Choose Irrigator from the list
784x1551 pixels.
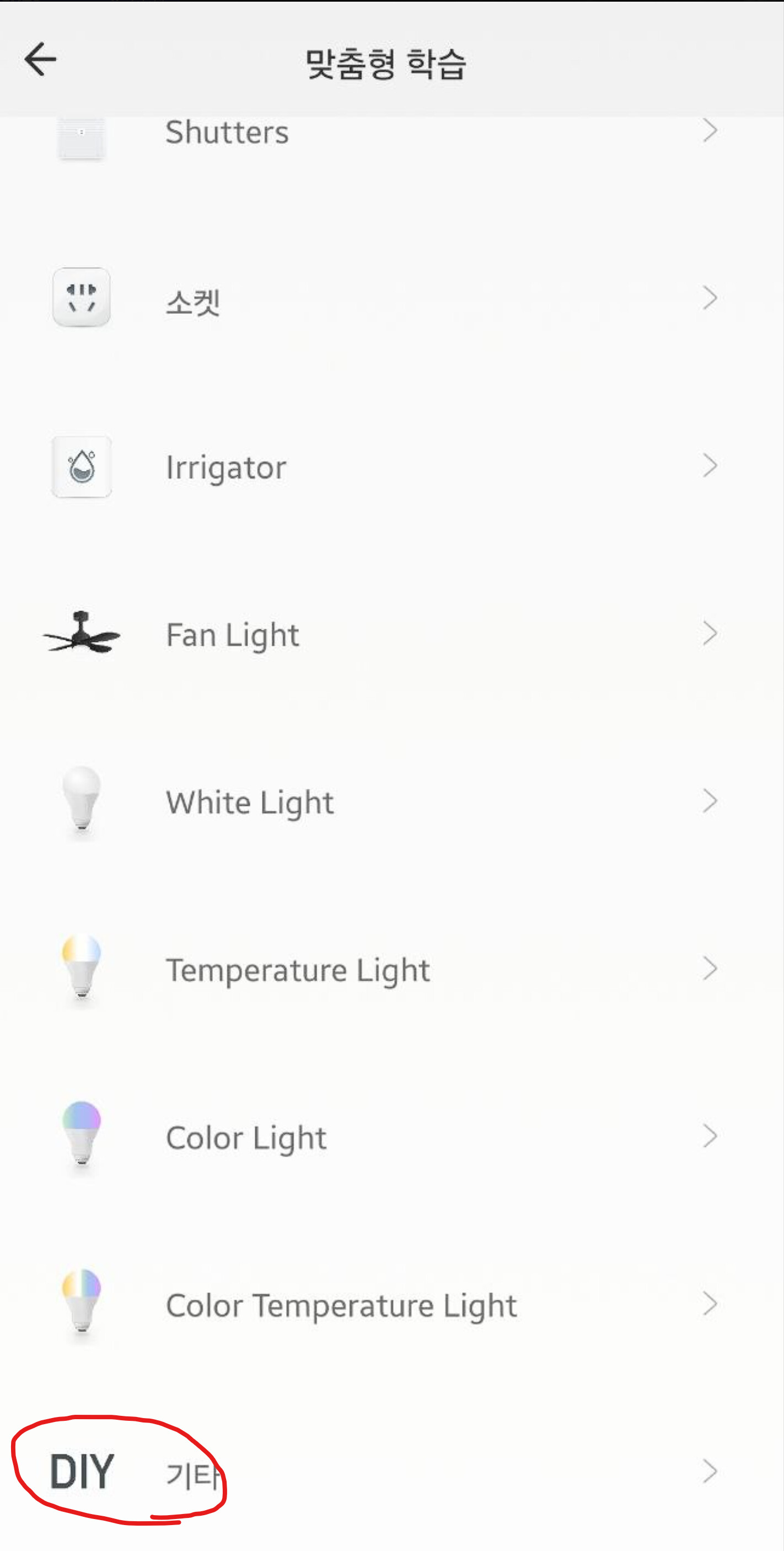[x=226, y=467]
